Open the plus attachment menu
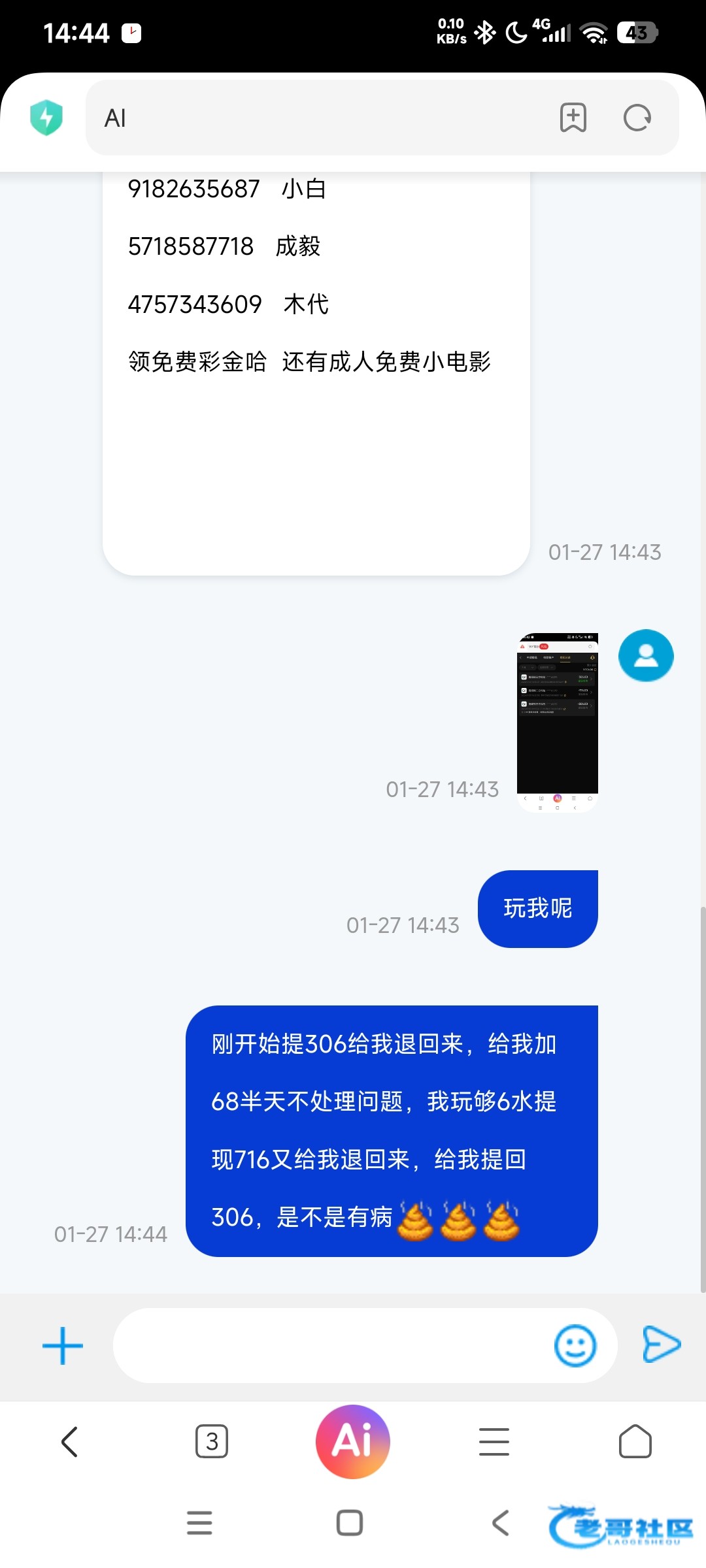Viewport: 706px width, 1568px height. [x=63, y=1346]
